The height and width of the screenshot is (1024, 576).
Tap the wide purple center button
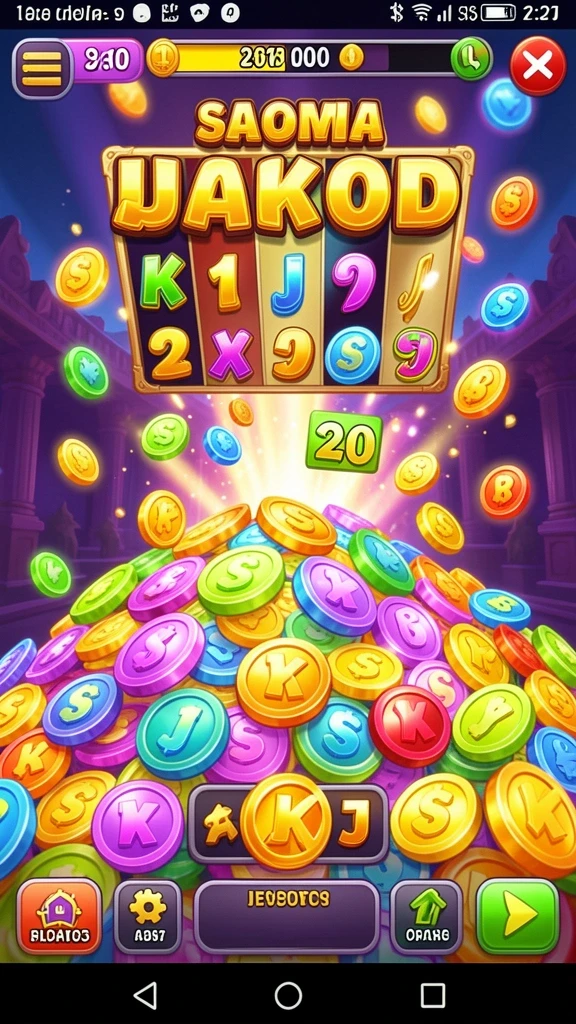(x=287, y=916)
